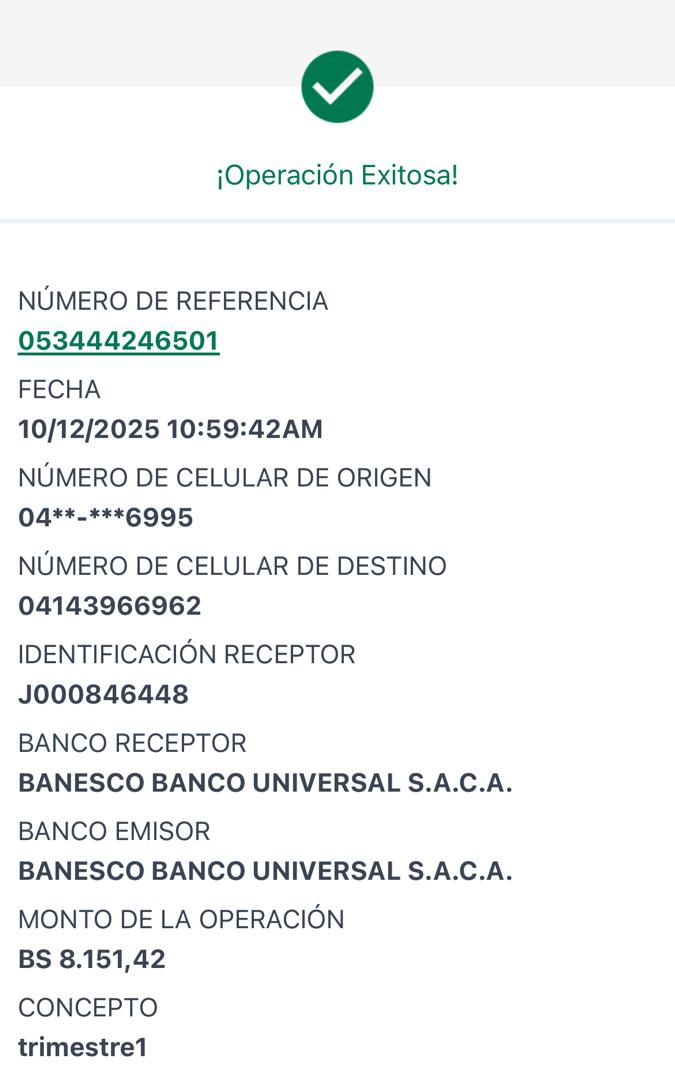Open the reference number 053444246501 link
This screenshot has height=1080, width=675.
tap(118, 341)
